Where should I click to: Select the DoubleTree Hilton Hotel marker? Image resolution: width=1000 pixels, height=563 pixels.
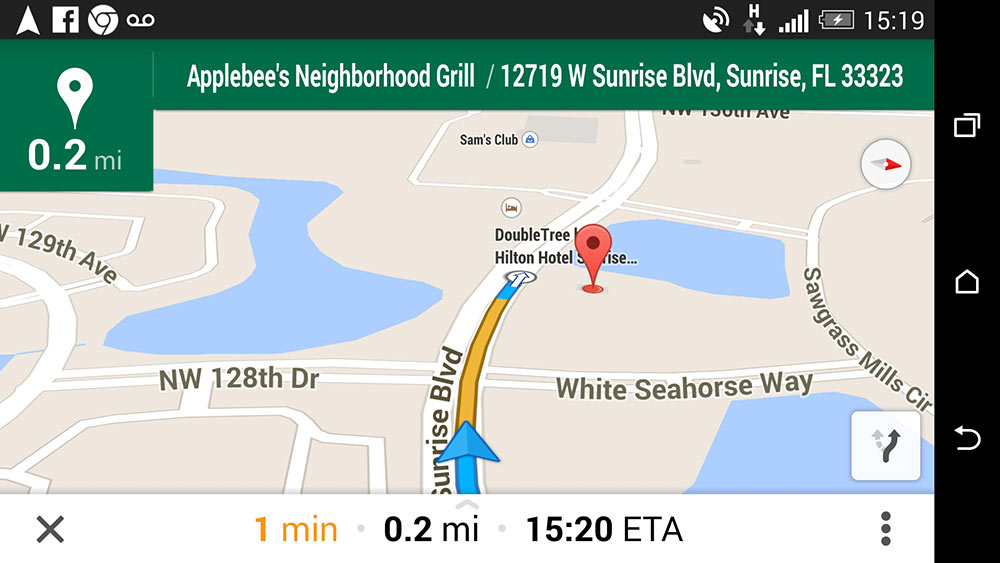[511, 207]
